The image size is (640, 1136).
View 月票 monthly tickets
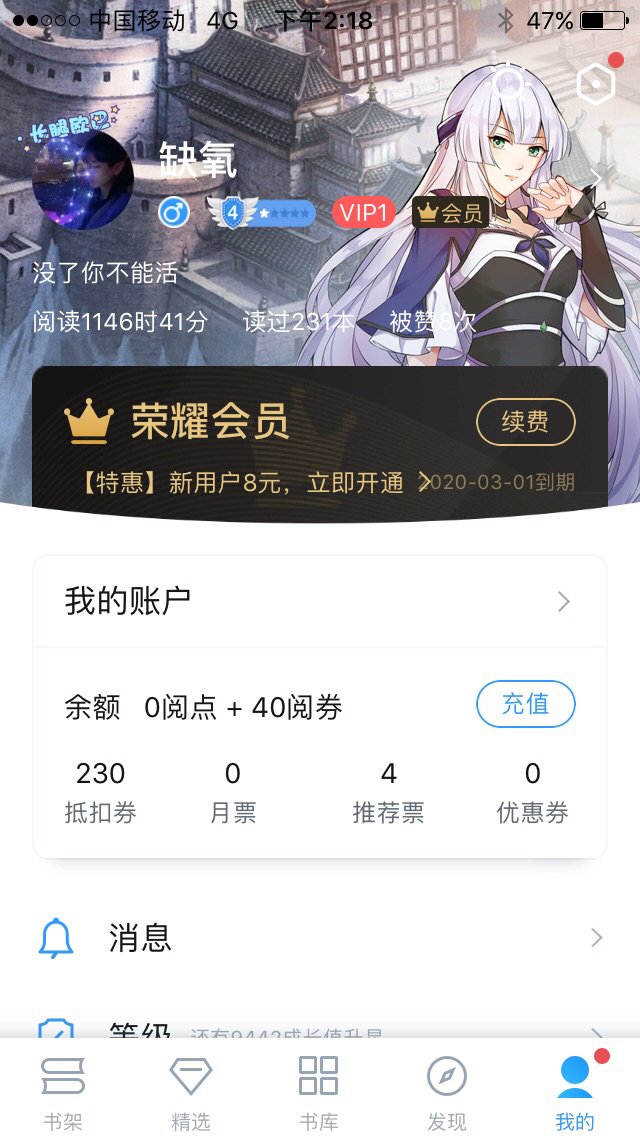(x=233, y=792)
